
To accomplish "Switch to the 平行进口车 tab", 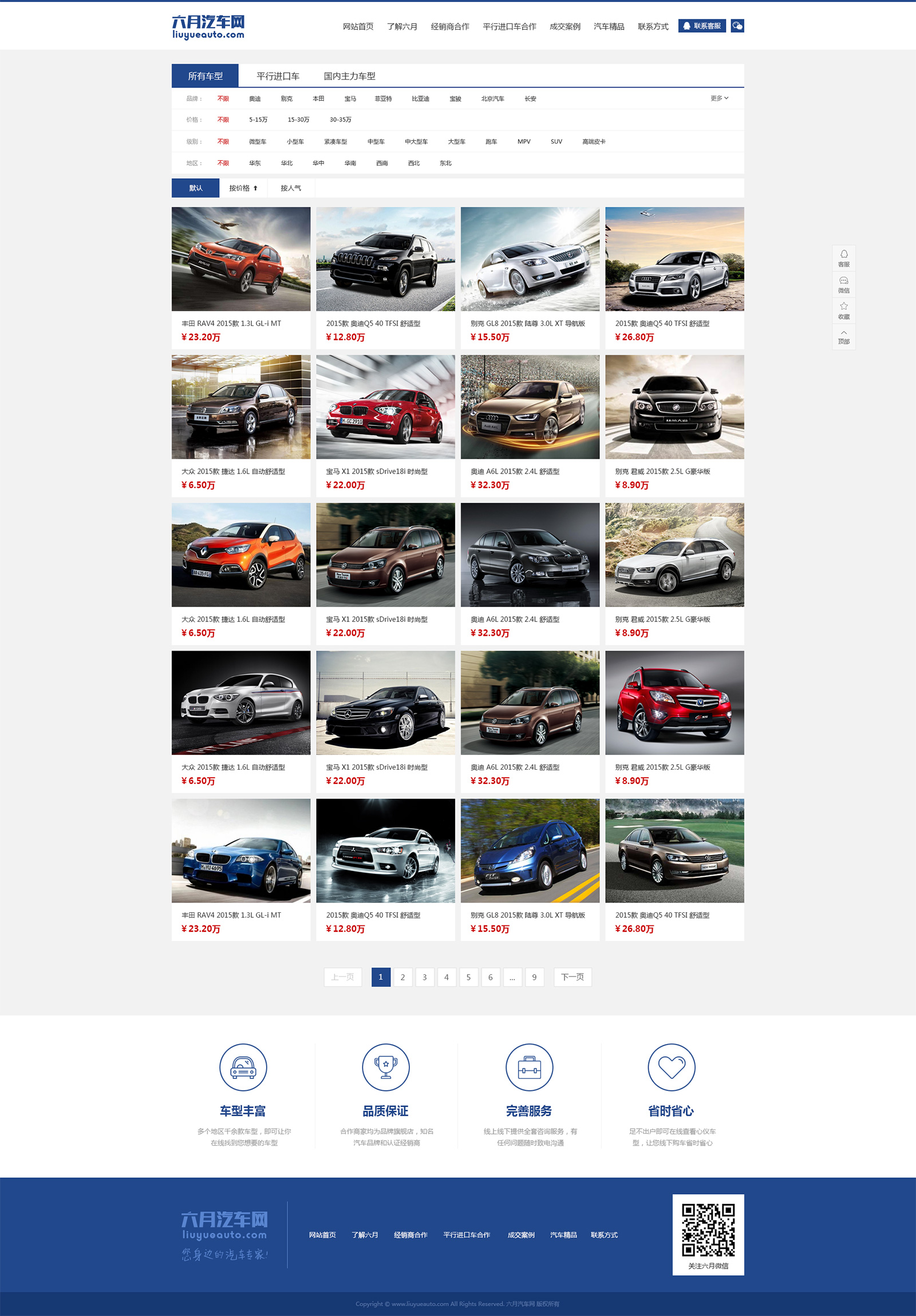I will pyautogui.click(x=278, y=76).
